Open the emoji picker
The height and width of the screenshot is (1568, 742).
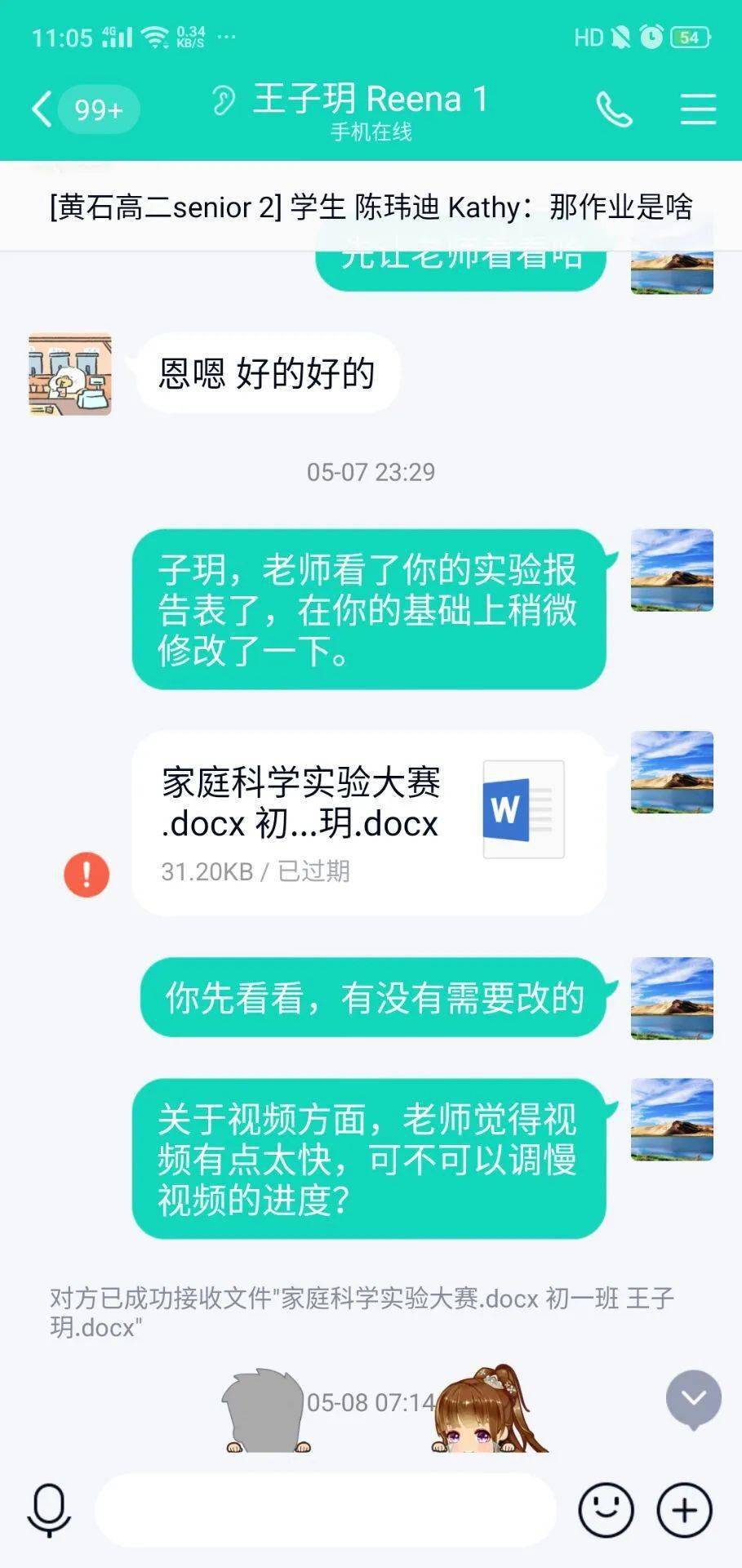pyautogui.click(x=606, y=1510)
